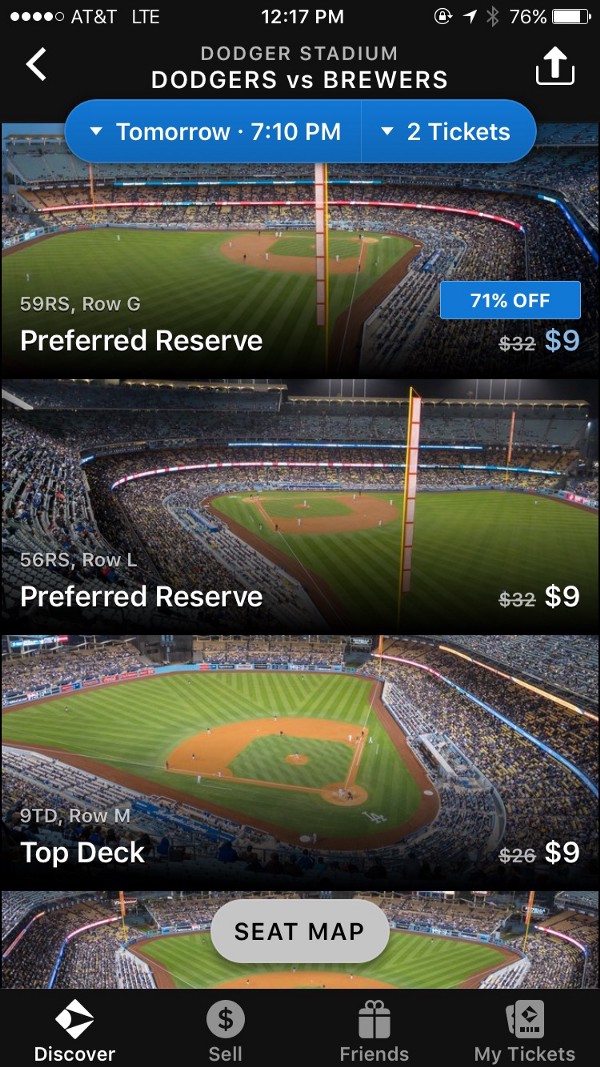Change the 2 Tickets quantity
Image resolution: width=600 pixels, height=1067 pixels.
pyautogui.click(x=447, y=131)
